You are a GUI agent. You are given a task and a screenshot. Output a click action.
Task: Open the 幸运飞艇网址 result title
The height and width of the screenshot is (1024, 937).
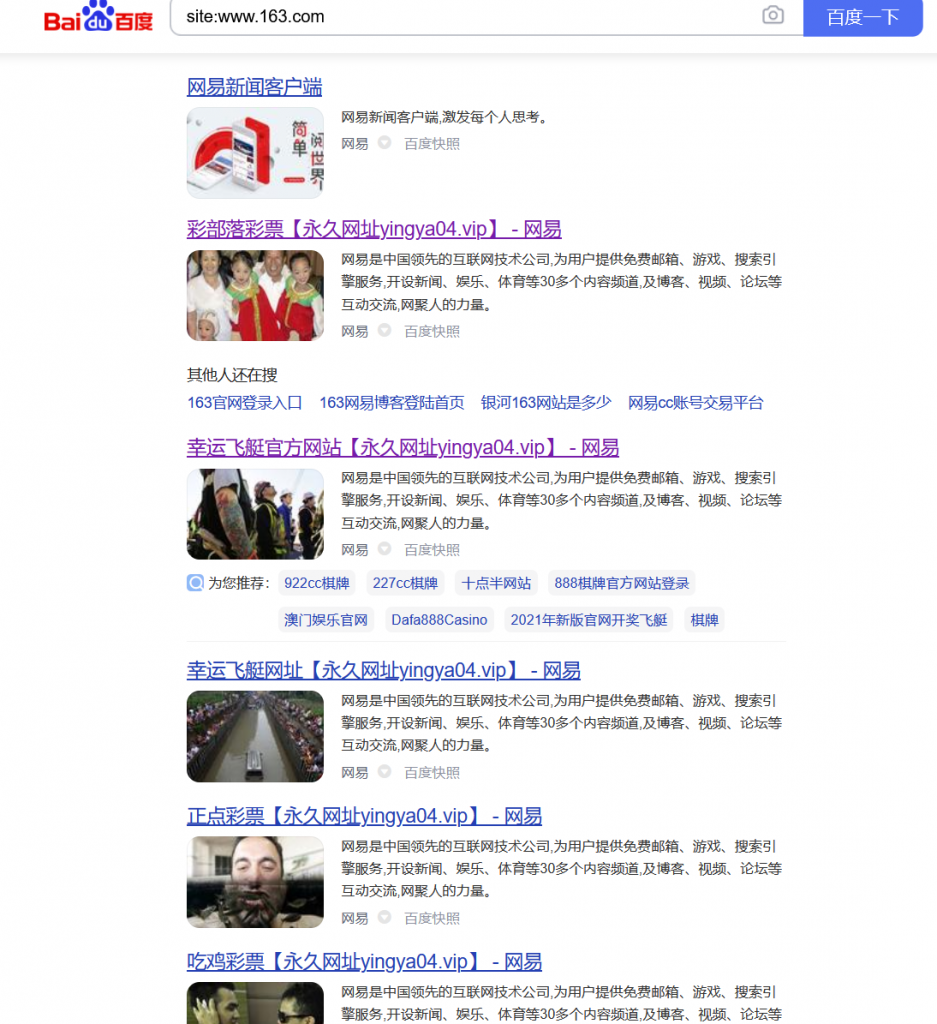click(x=383, y=670)
